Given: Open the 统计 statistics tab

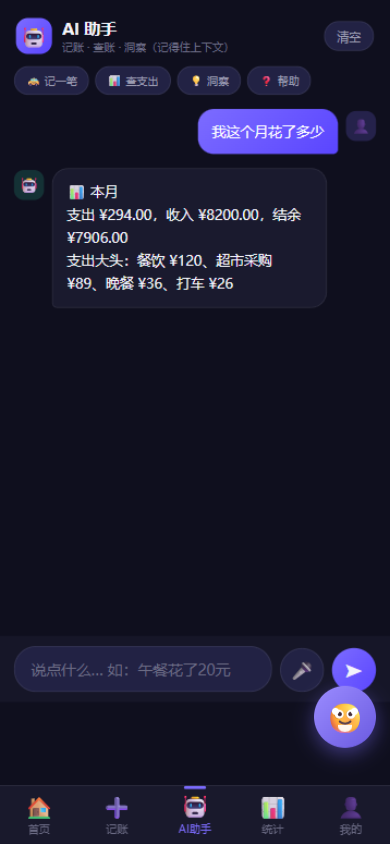Looking at the screenshot, I should [273, 815].
